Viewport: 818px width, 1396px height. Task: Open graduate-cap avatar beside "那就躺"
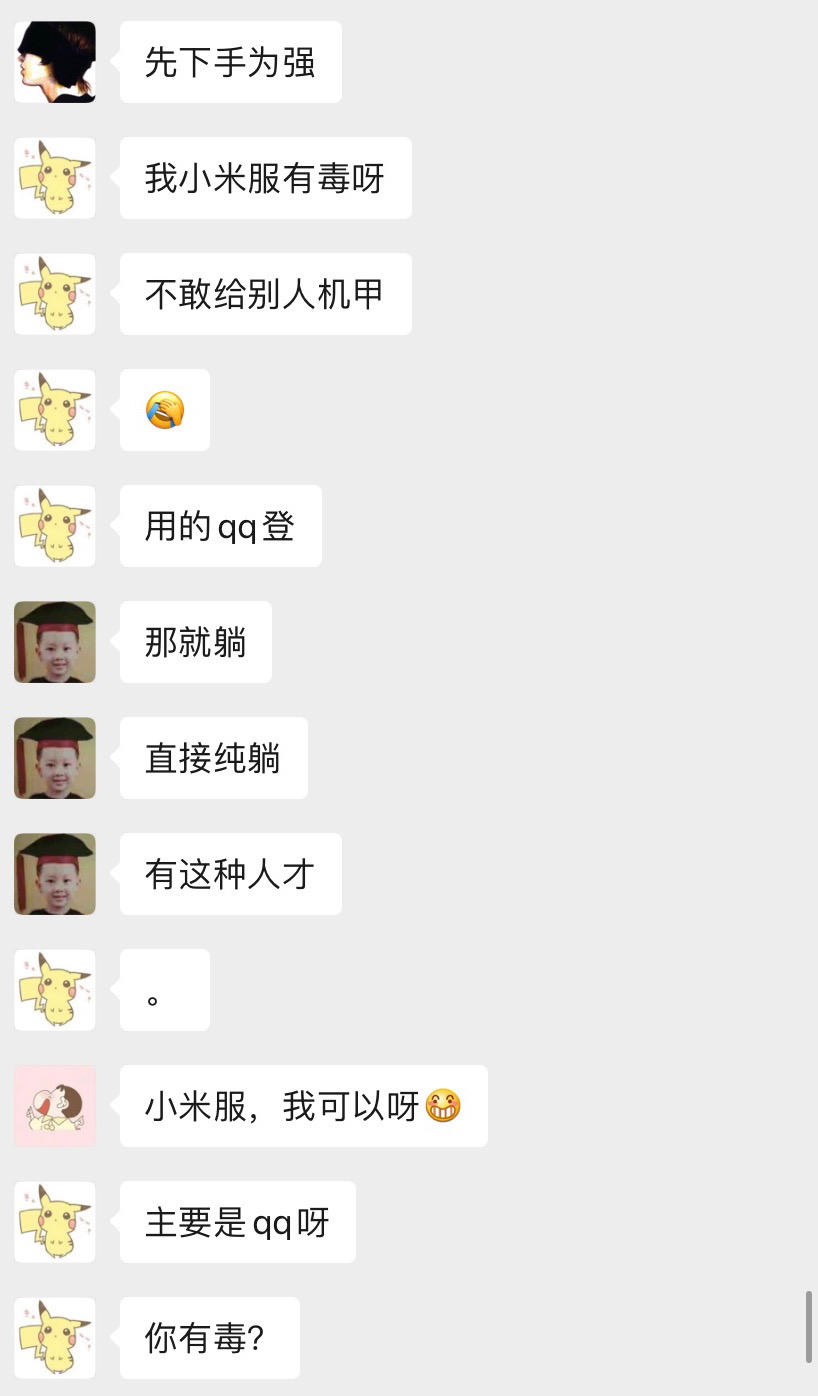tap(55, 642)
